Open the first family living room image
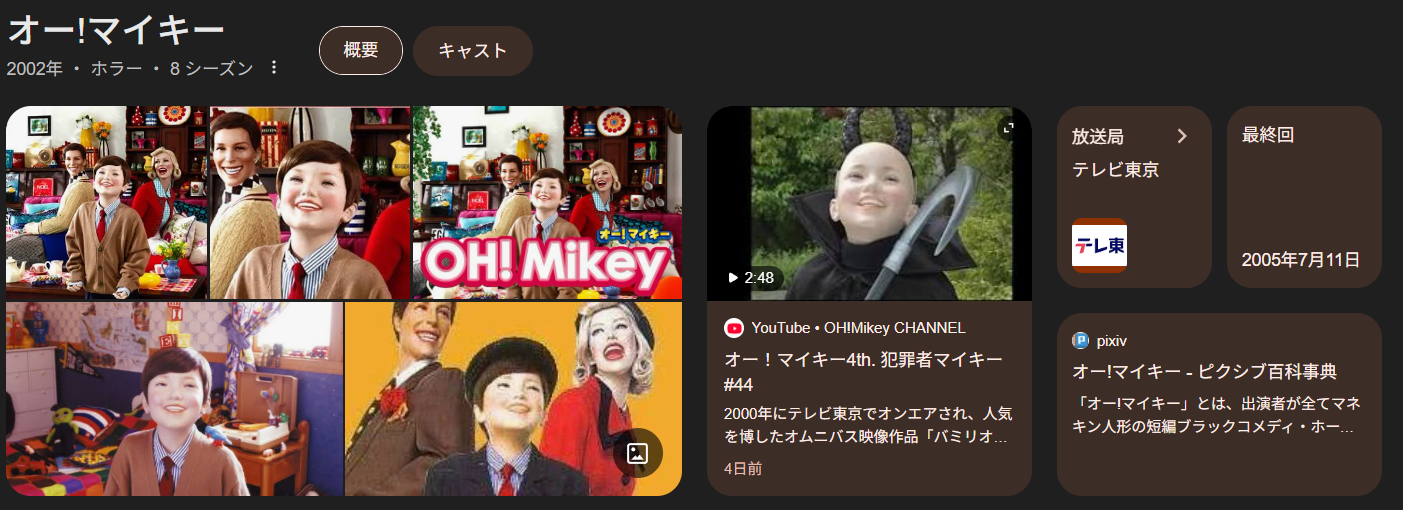Screen dimensions: 1403x510 pyautogui.click(x=106, y=203)
